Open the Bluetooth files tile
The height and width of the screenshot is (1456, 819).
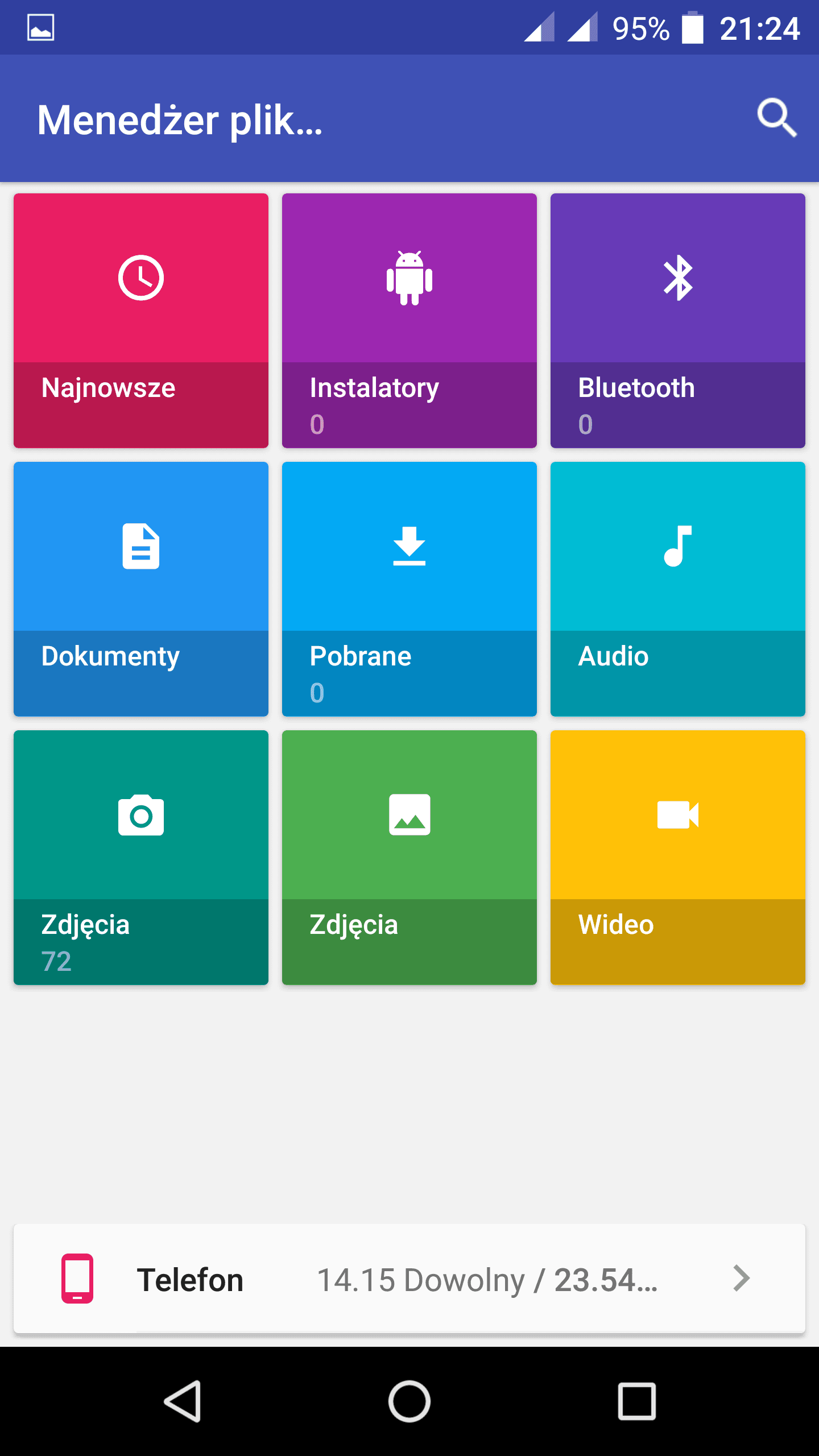pyautogui.click(x=678, y=321)
